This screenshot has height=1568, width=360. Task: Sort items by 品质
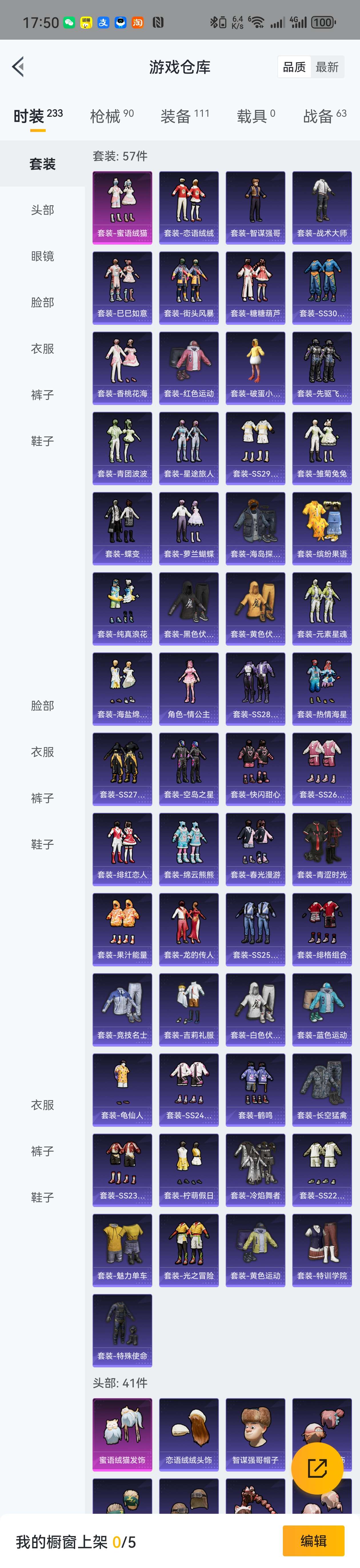coord(294,67)
